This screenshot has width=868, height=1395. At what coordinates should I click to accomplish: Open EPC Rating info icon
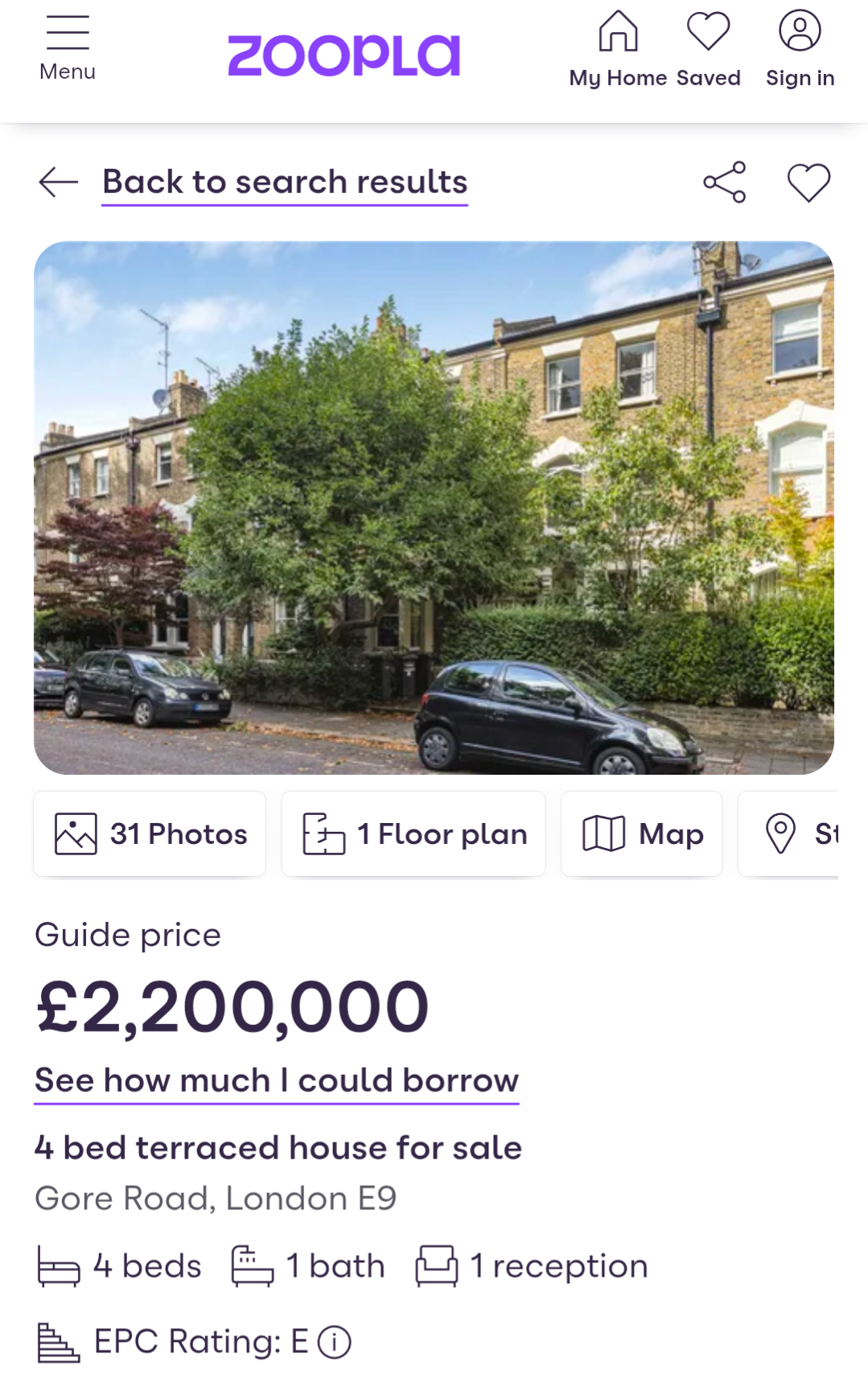(x=335, y=1342)
